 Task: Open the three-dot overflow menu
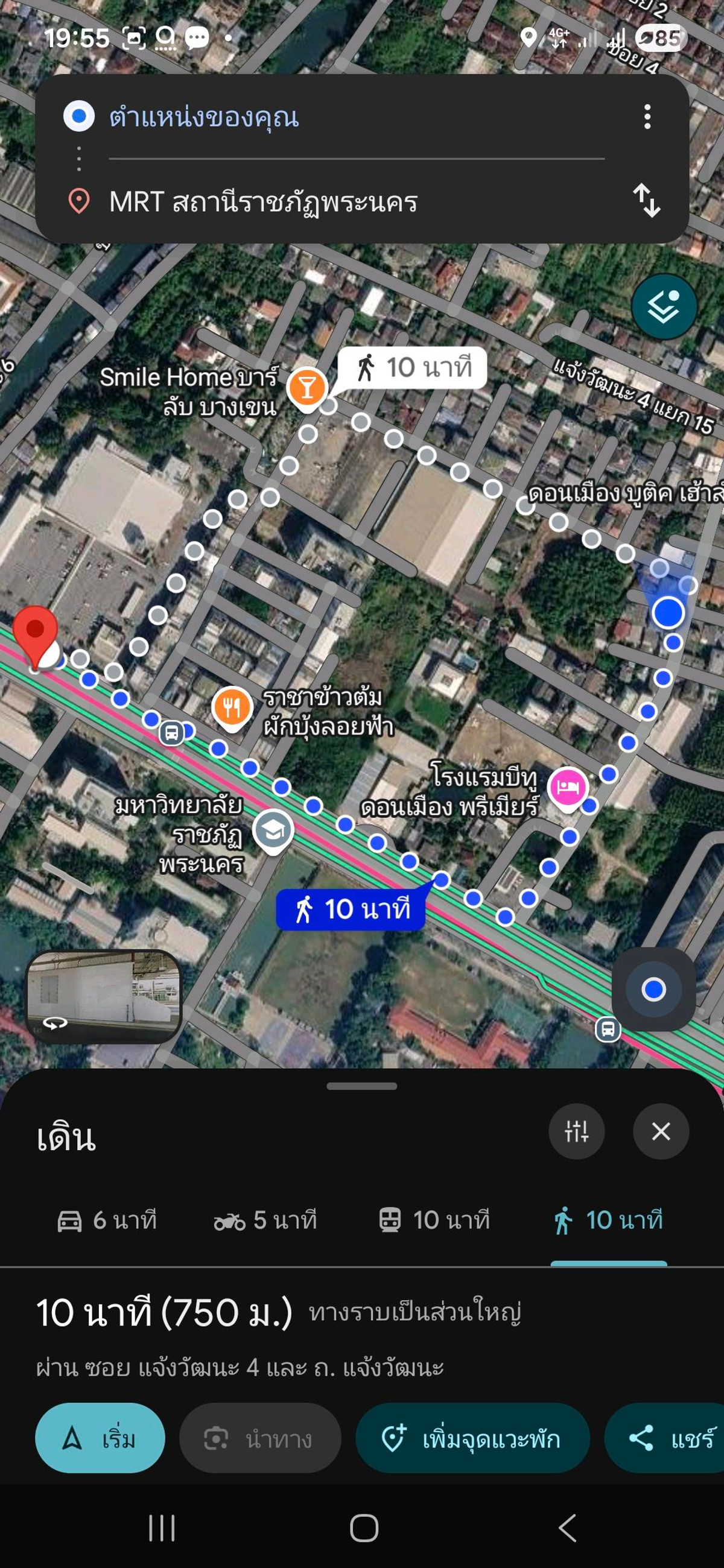coord(647,116)
